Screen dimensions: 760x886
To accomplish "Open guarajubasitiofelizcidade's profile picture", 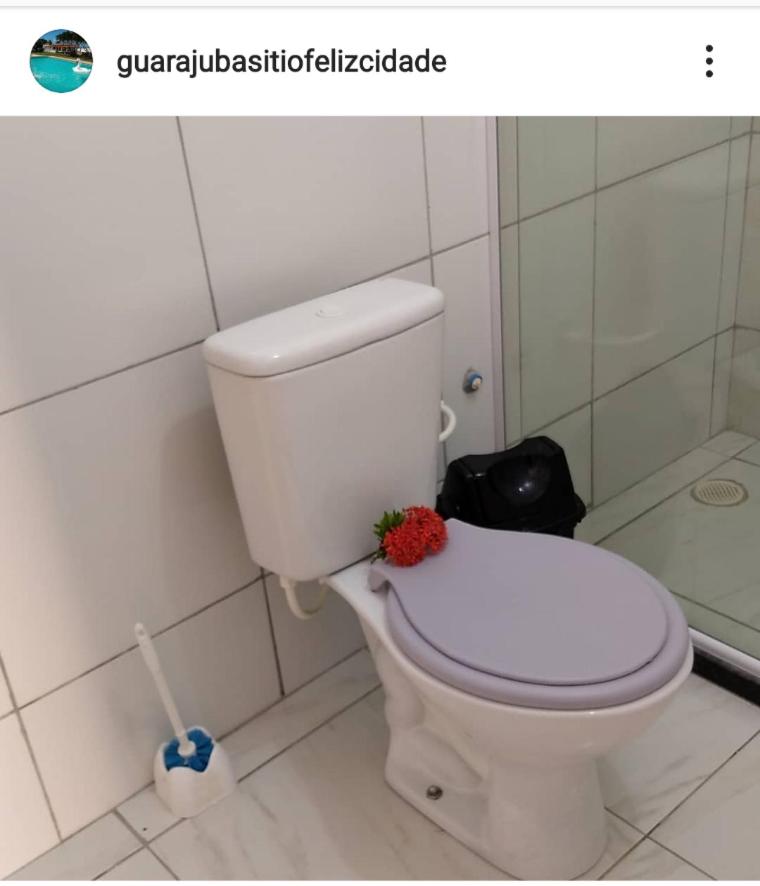I will (61, 61).
